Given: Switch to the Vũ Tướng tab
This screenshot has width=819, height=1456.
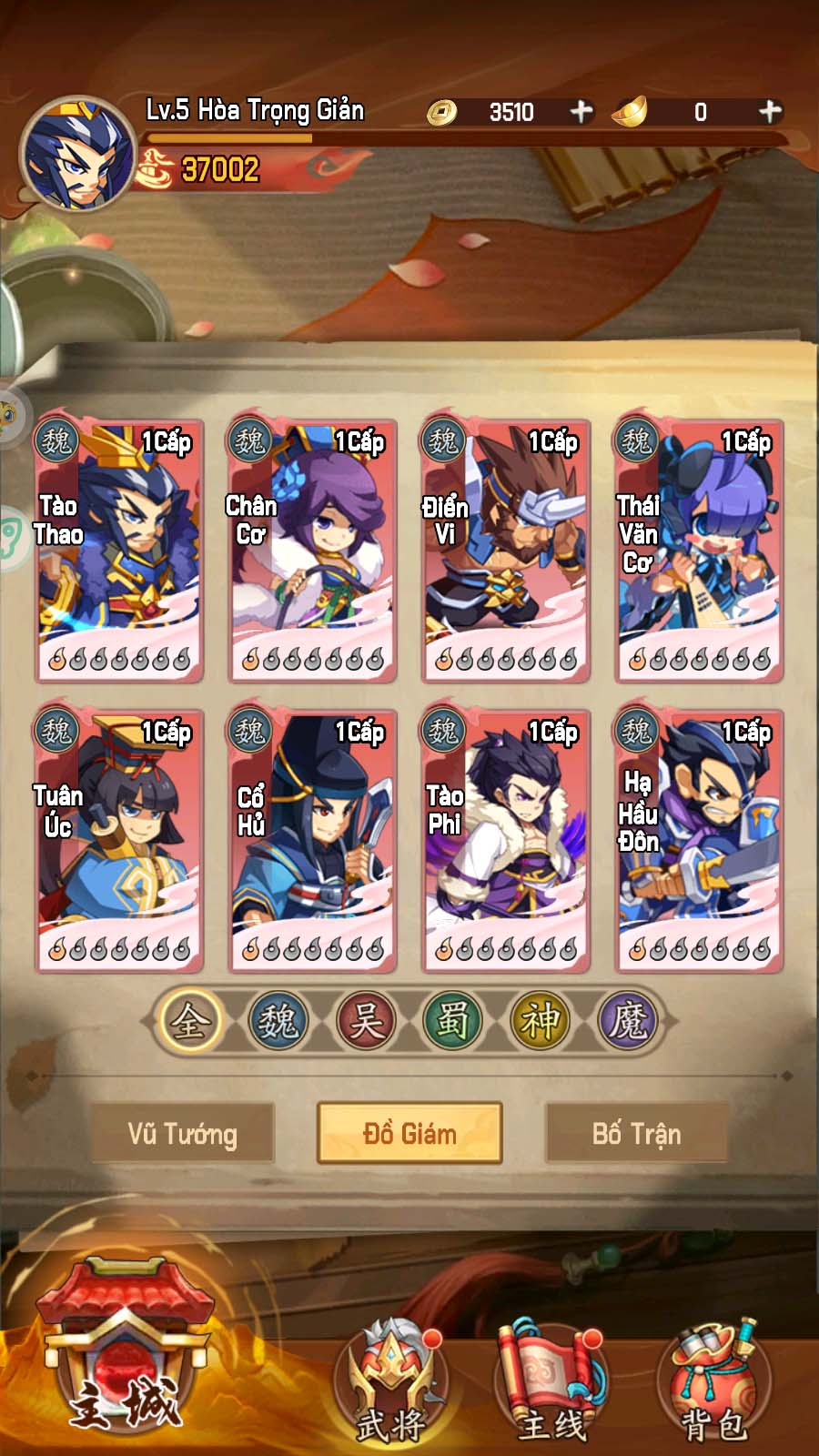Looking at the screenshot, I should tap(183, 1134).
